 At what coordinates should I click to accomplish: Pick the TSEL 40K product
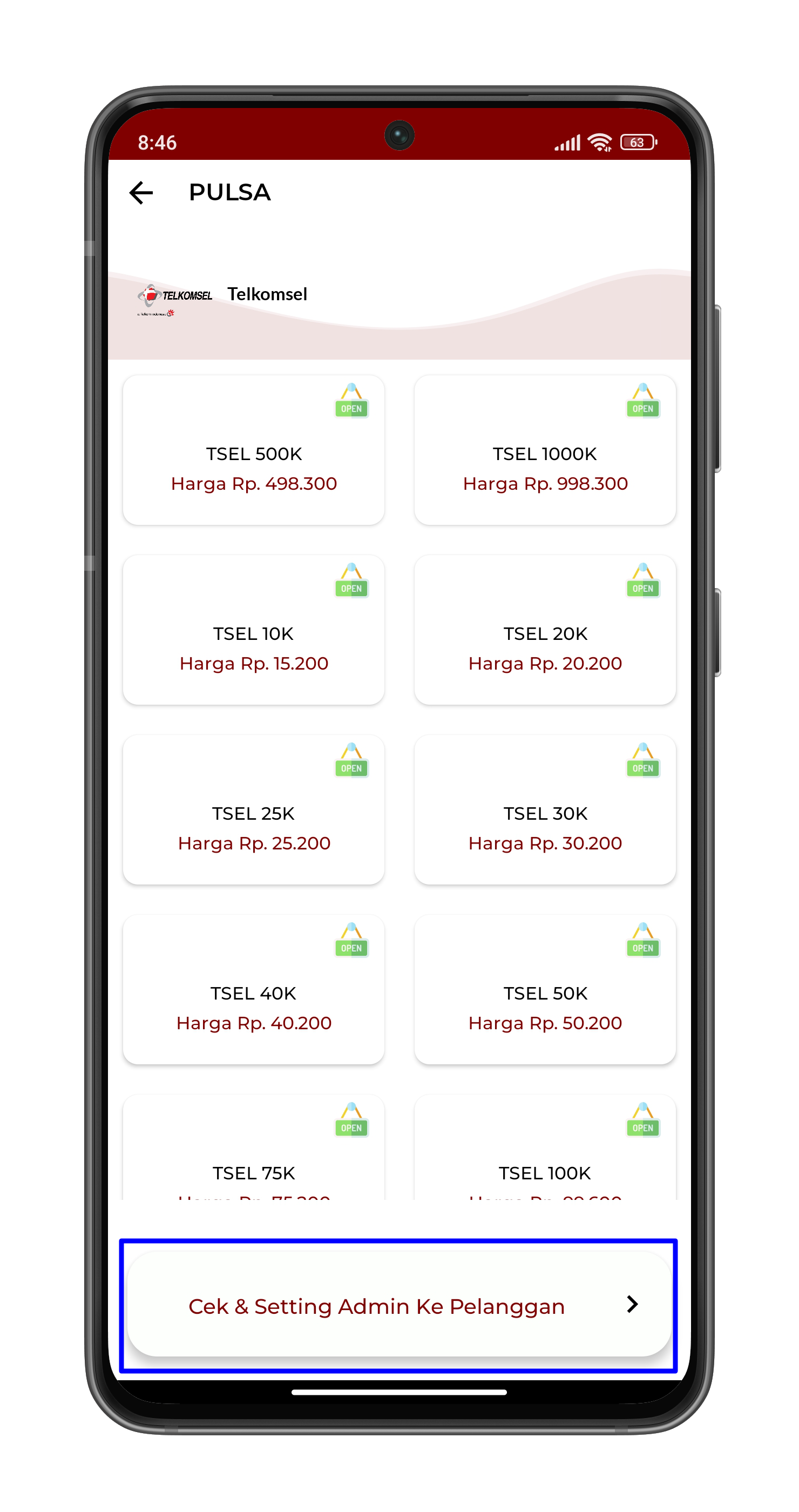[253, 990]
